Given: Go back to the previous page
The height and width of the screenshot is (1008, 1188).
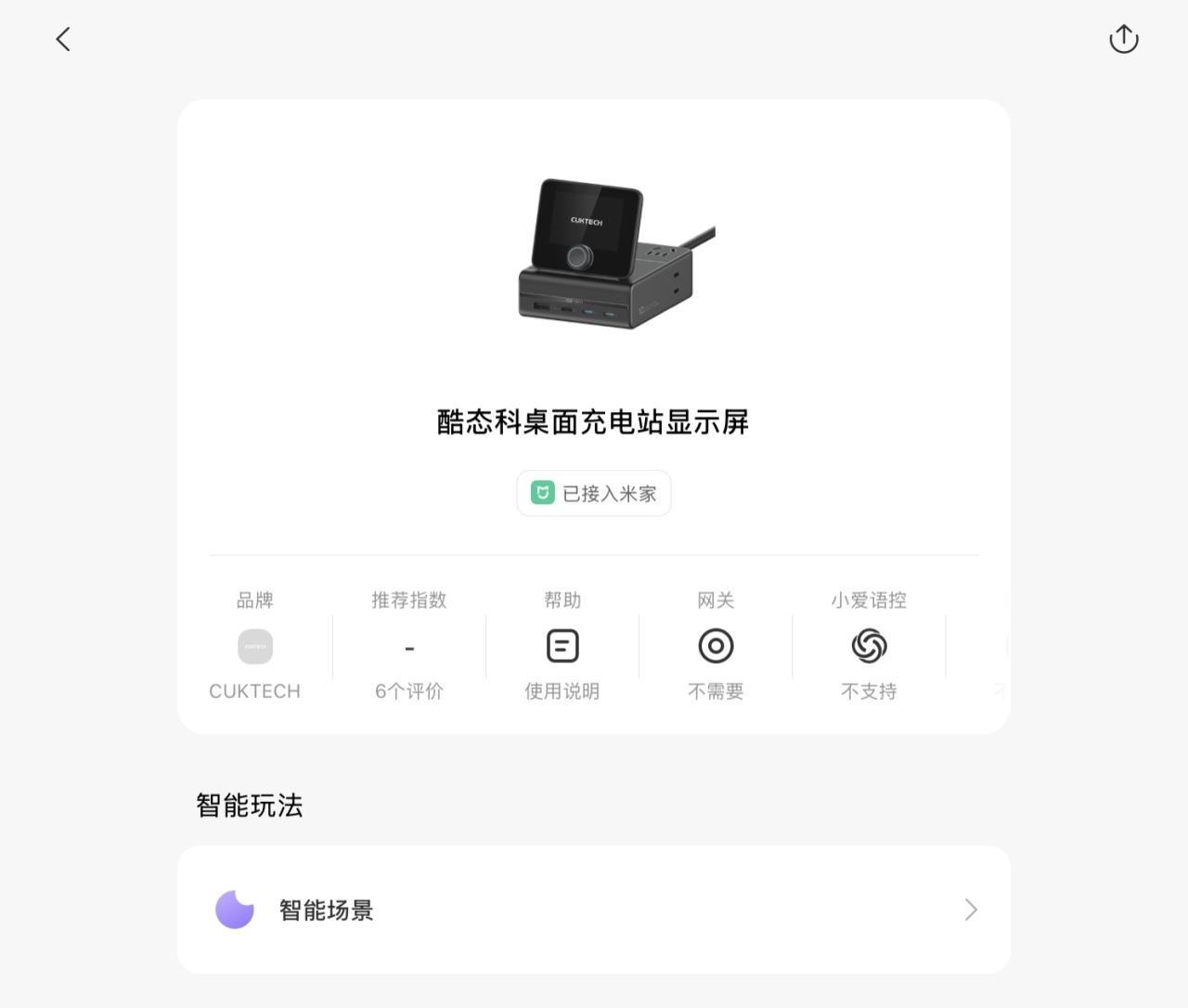Looking at the screenshot, I should [x=63, y=39].
